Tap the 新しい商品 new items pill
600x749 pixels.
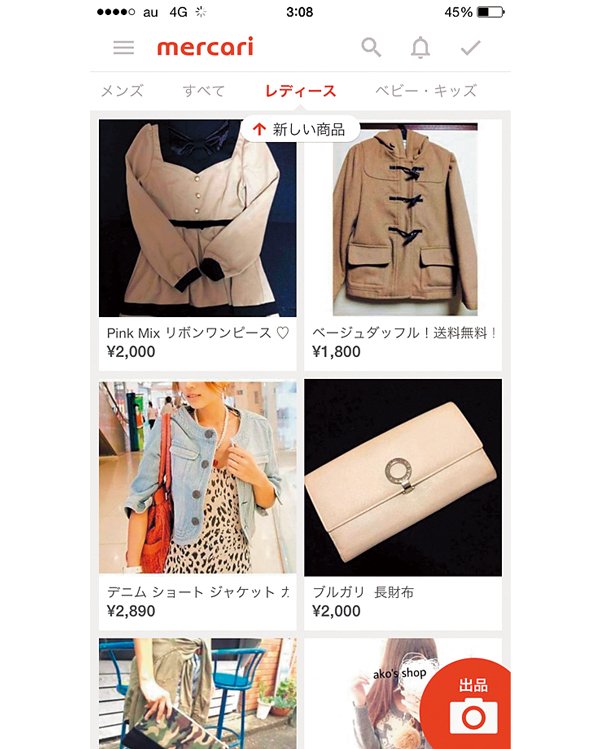point(299,129)
